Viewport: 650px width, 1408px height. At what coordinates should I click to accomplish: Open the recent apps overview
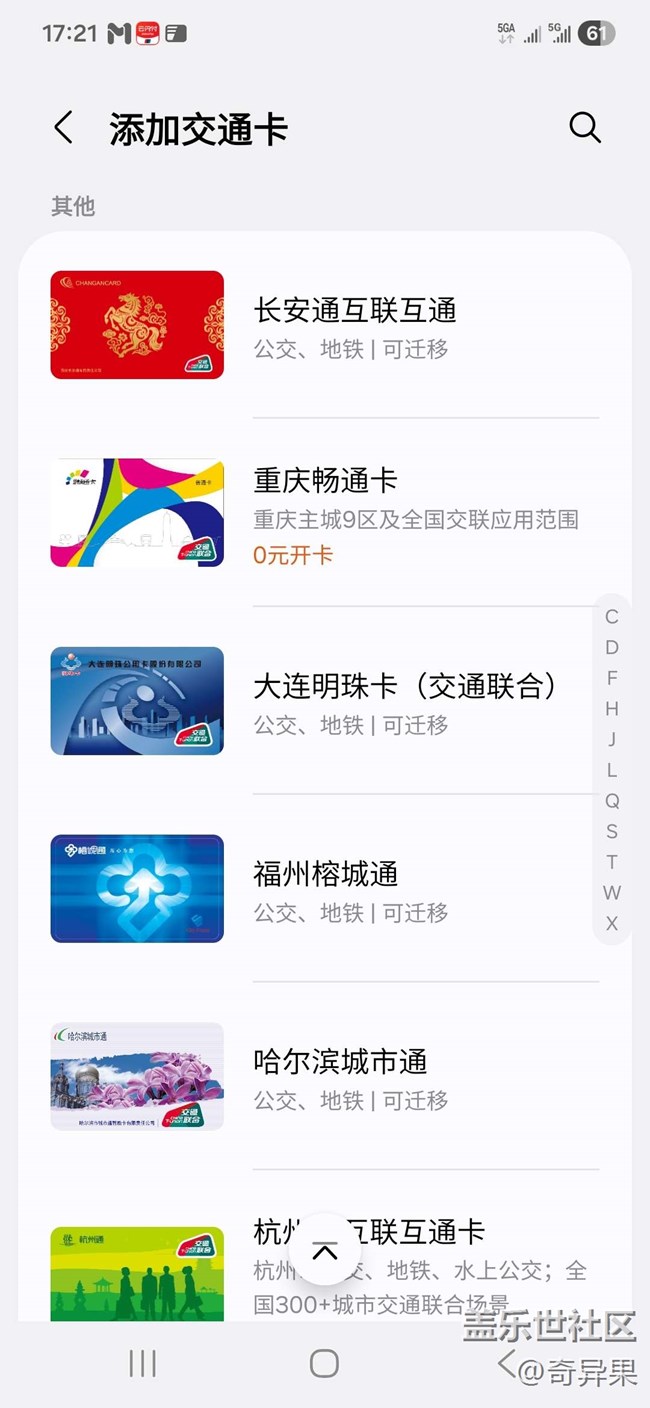[x=143, y=1363]
